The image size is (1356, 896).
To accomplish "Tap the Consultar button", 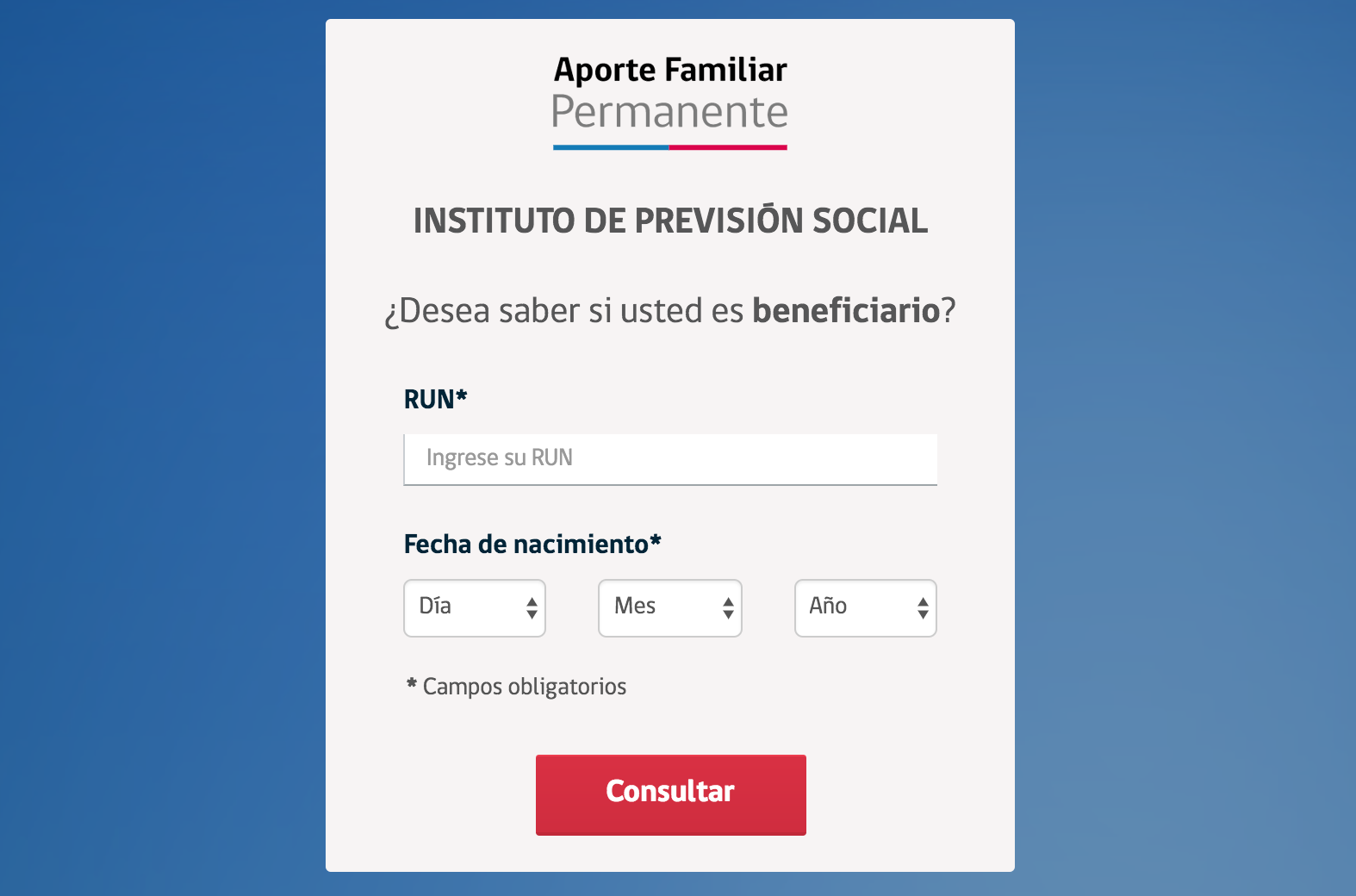I will [670, 794].
